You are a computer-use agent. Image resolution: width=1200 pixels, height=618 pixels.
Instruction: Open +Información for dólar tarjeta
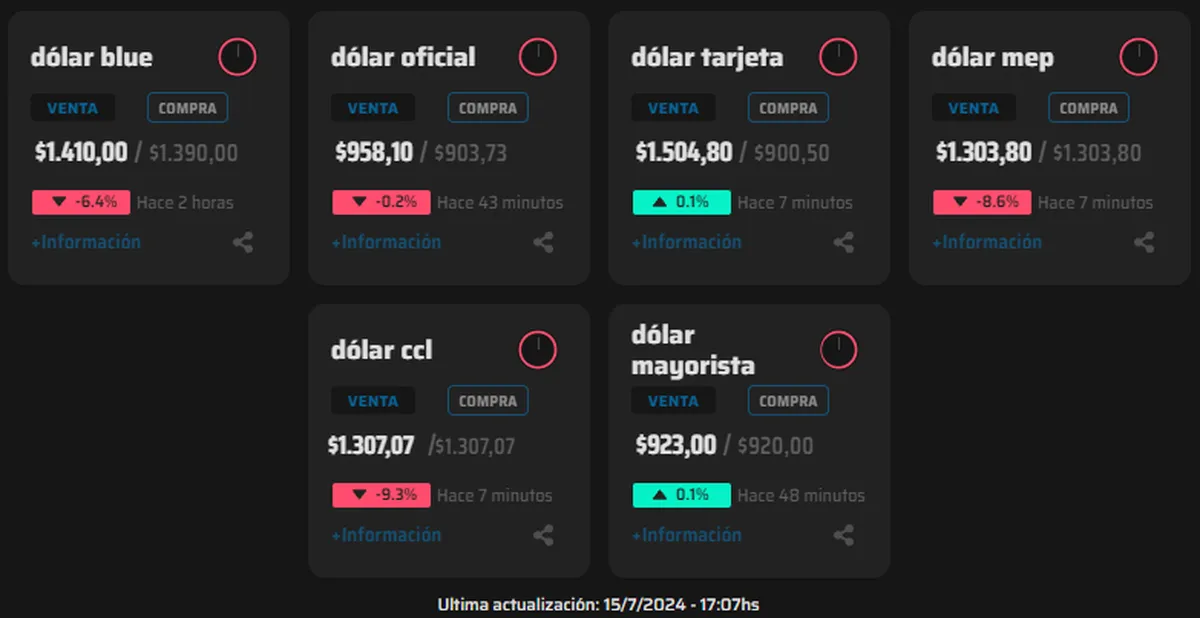pos(687,242)
